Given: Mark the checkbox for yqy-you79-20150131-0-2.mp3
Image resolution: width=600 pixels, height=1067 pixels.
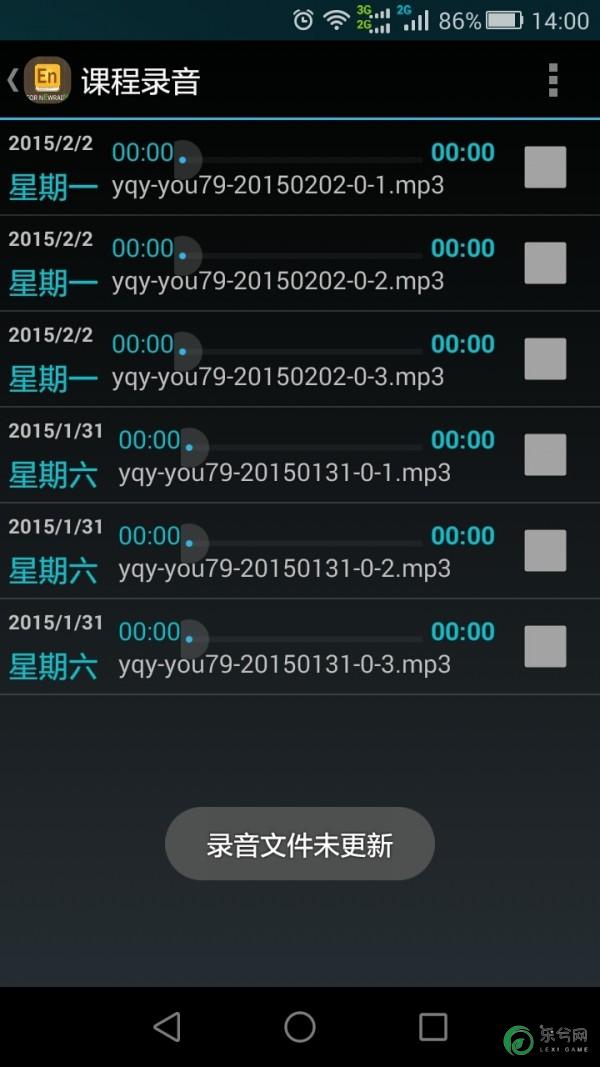Looking at the screenshot, I should [x=545, y=551].
